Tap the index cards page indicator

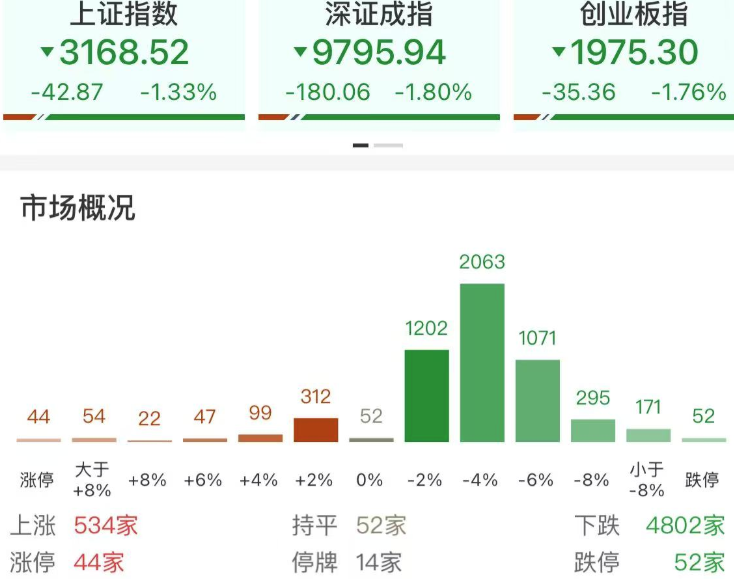coord(377,146)
